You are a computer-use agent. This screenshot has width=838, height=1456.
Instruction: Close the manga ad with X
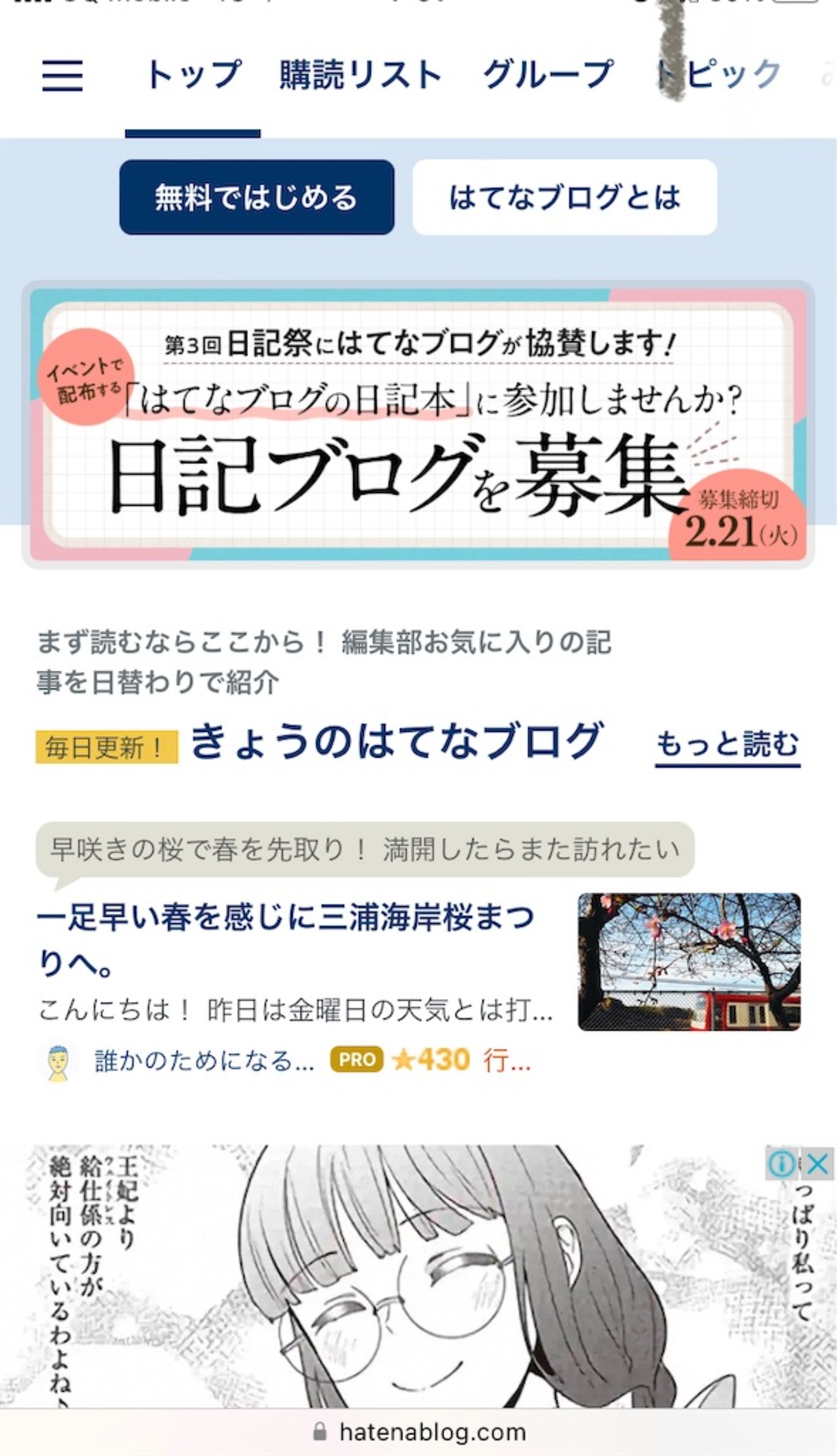tap(817, 1164)
